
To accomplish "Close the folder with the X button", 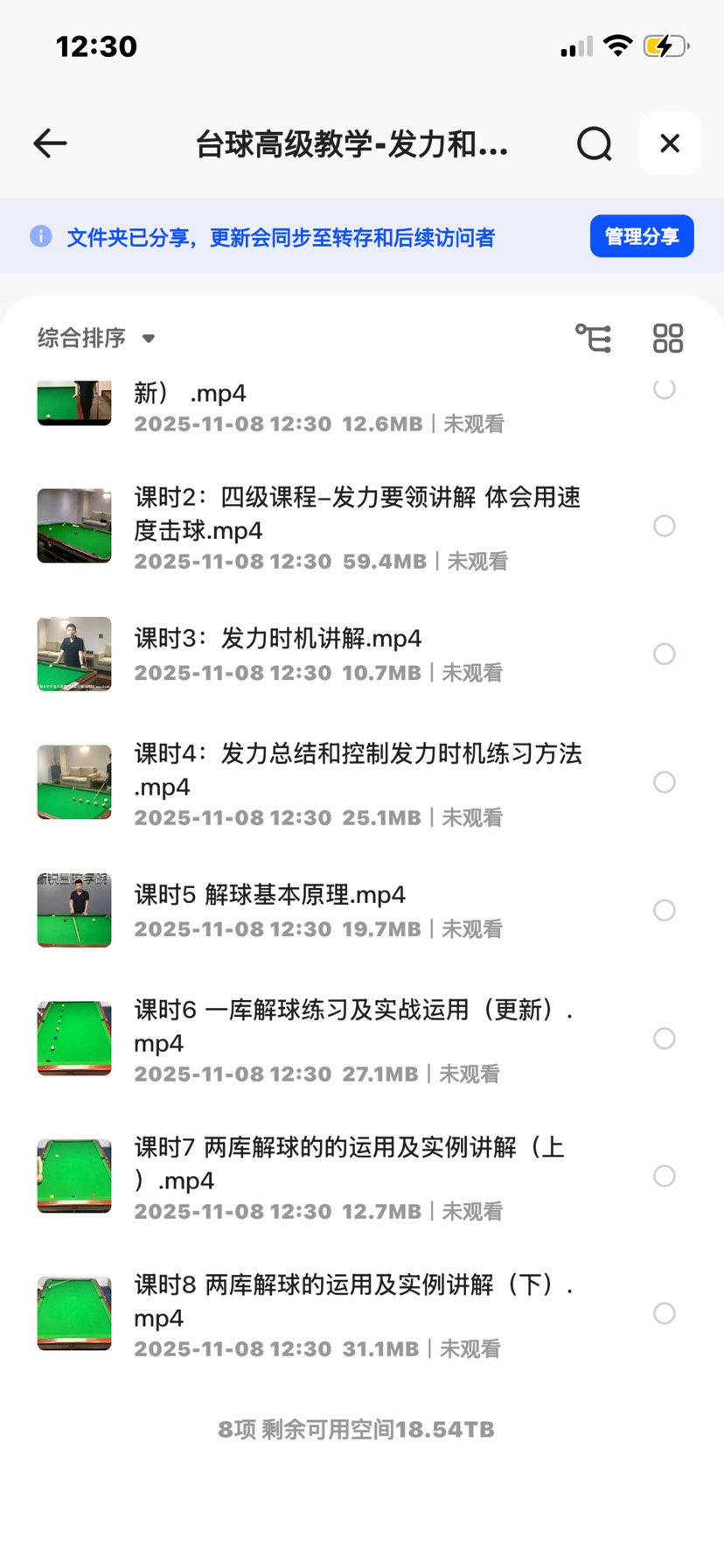I will [670, 143].
